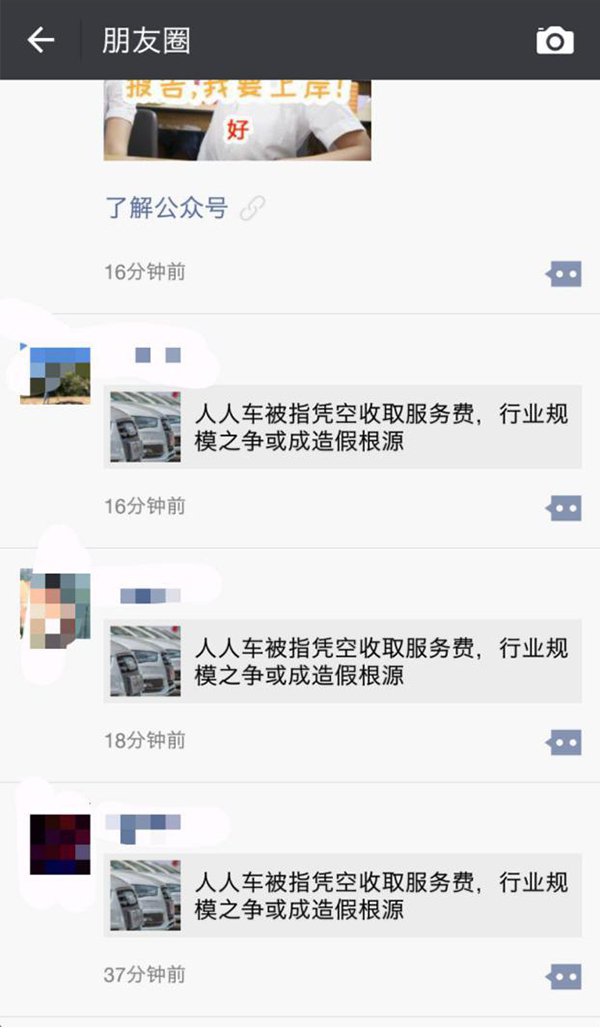View the profile avatar of the 37分钟前 post
The height and width of the screenshot is (1036, 600).
pyautogui.click(x=60, y=844)
